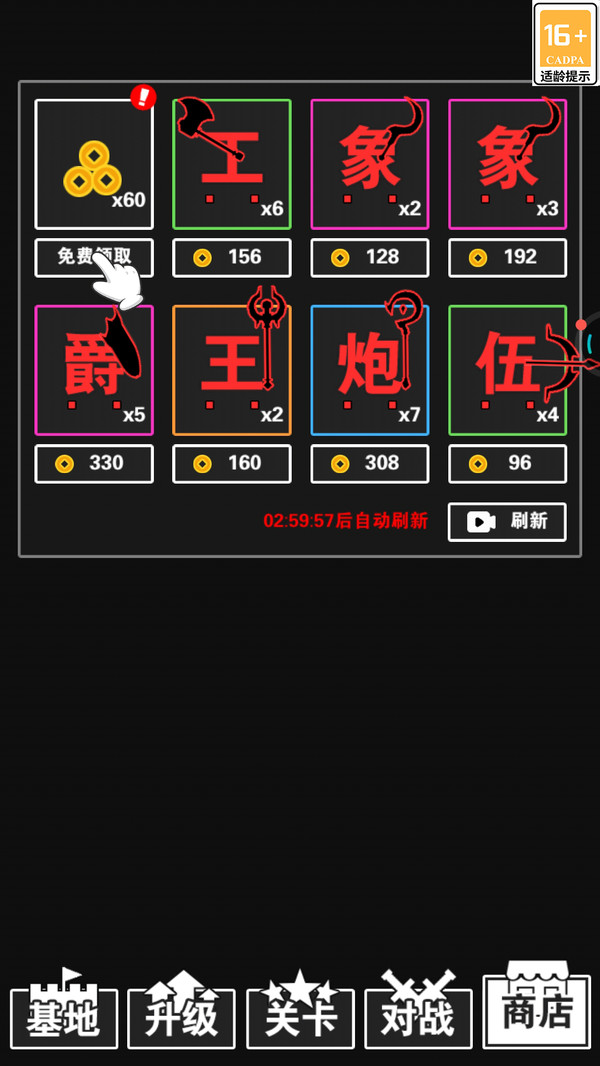Open the 16+ age rating notice
Viewport: 600px width, 1066px height.
[565, 44]
